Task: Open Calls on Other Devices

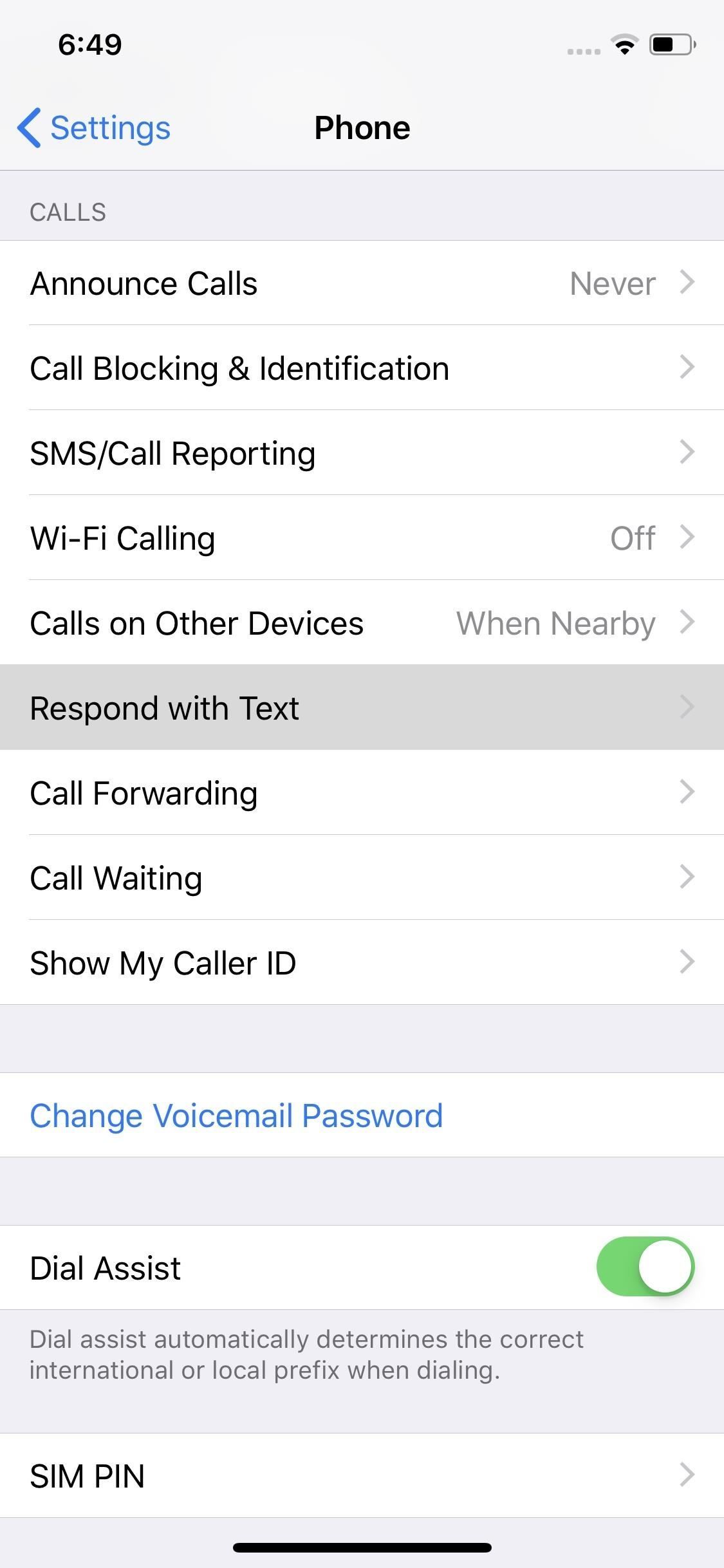Action: pos(362,623)
